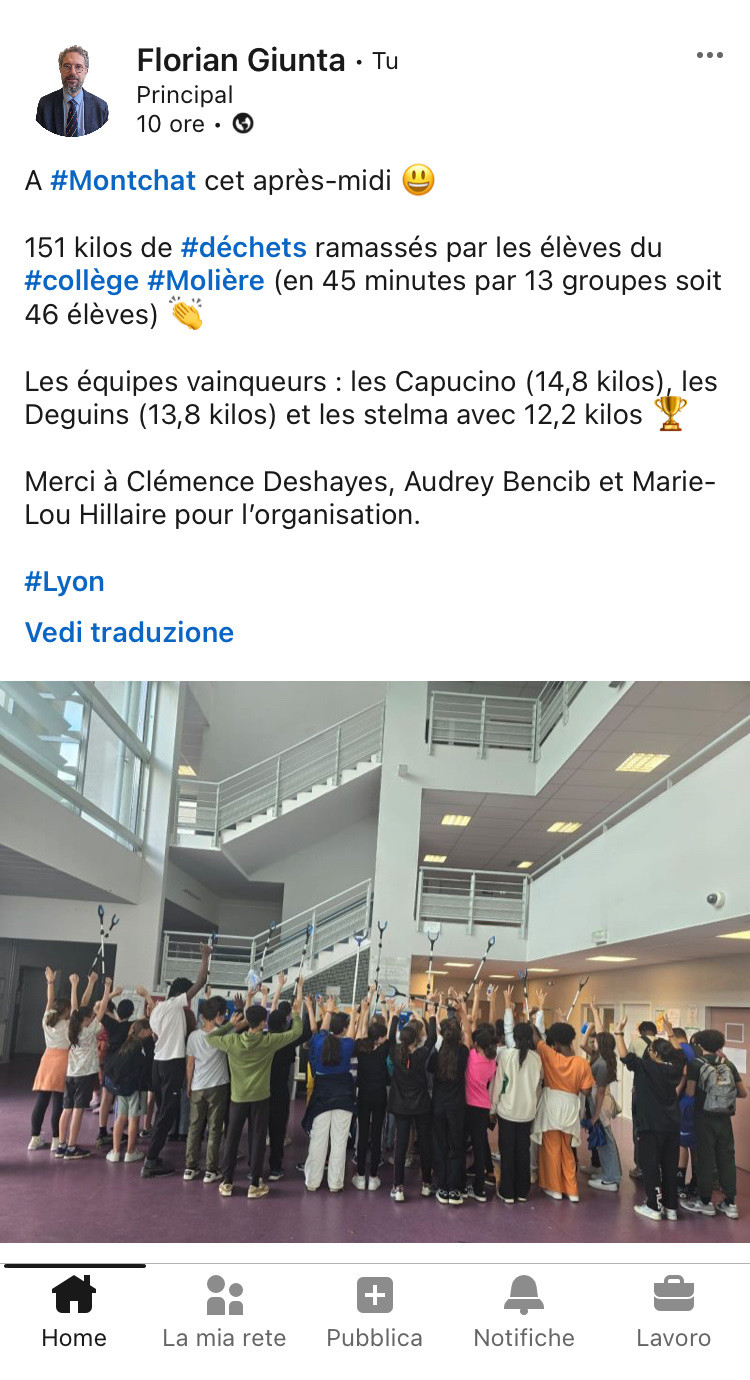Switch to the La mia rete tab
This screenshot has width=750, height=1380.
[224, 1312]
